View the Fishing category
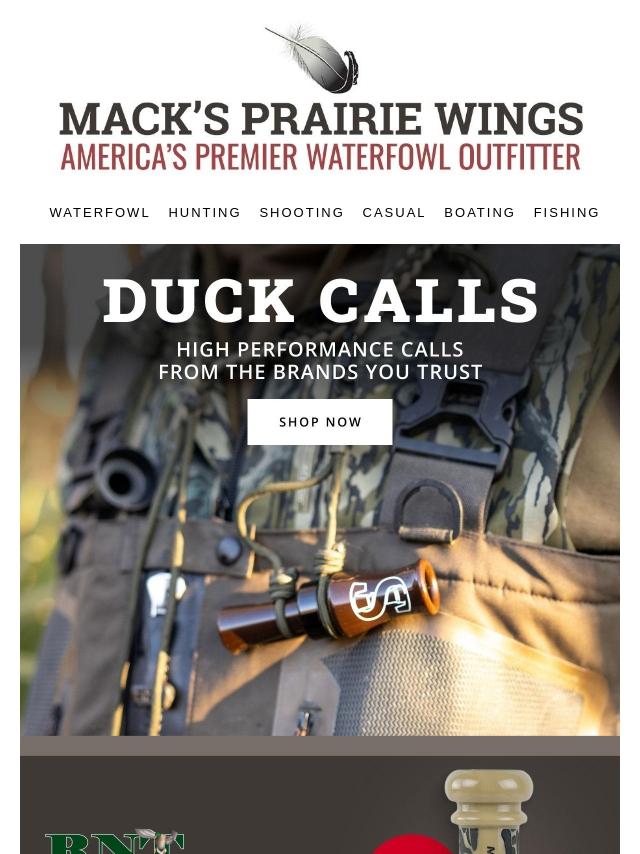640x854 pixels. (x=566, y=213)
